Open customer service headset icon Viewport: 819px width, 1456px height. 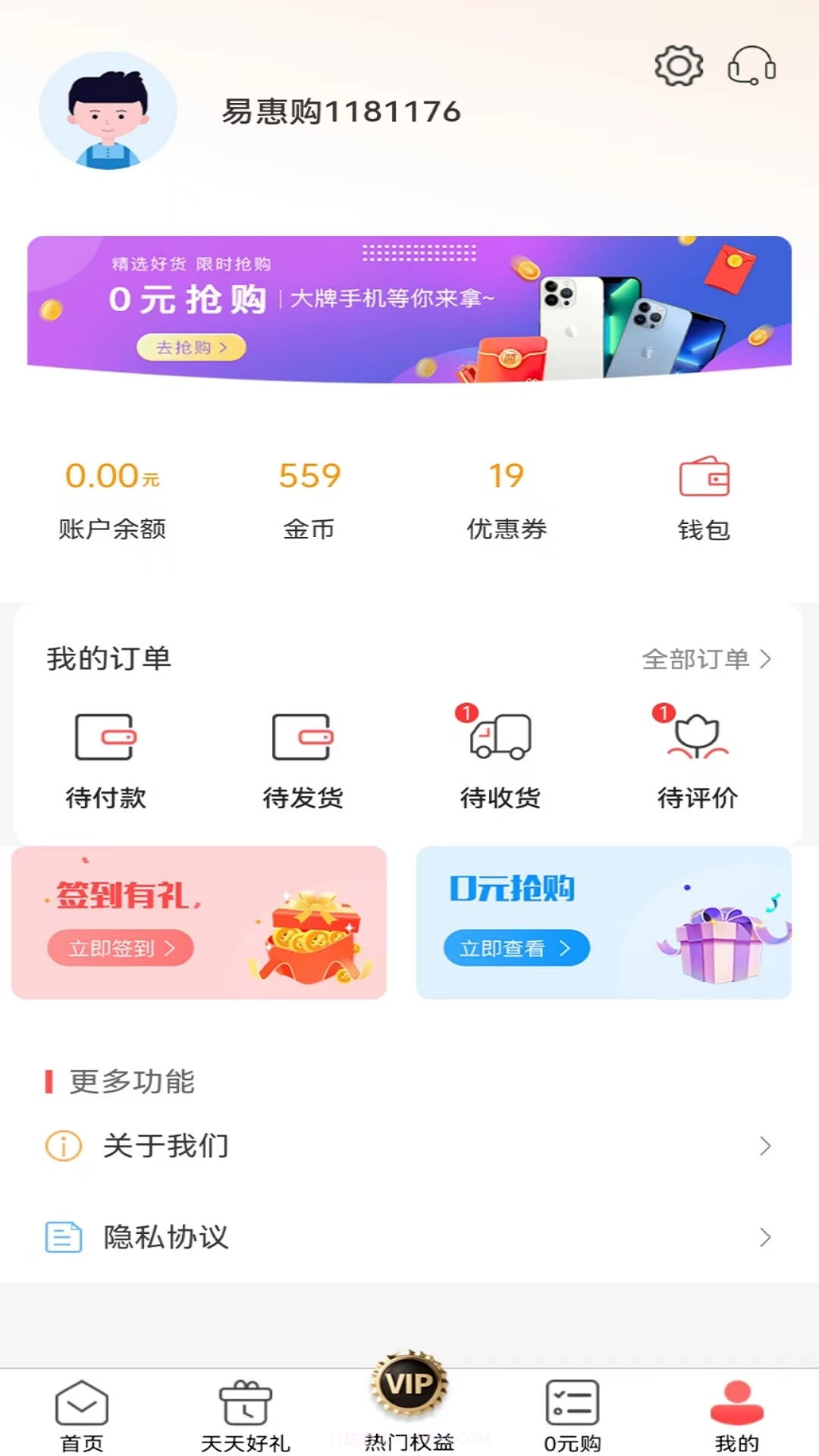(752, 67)
